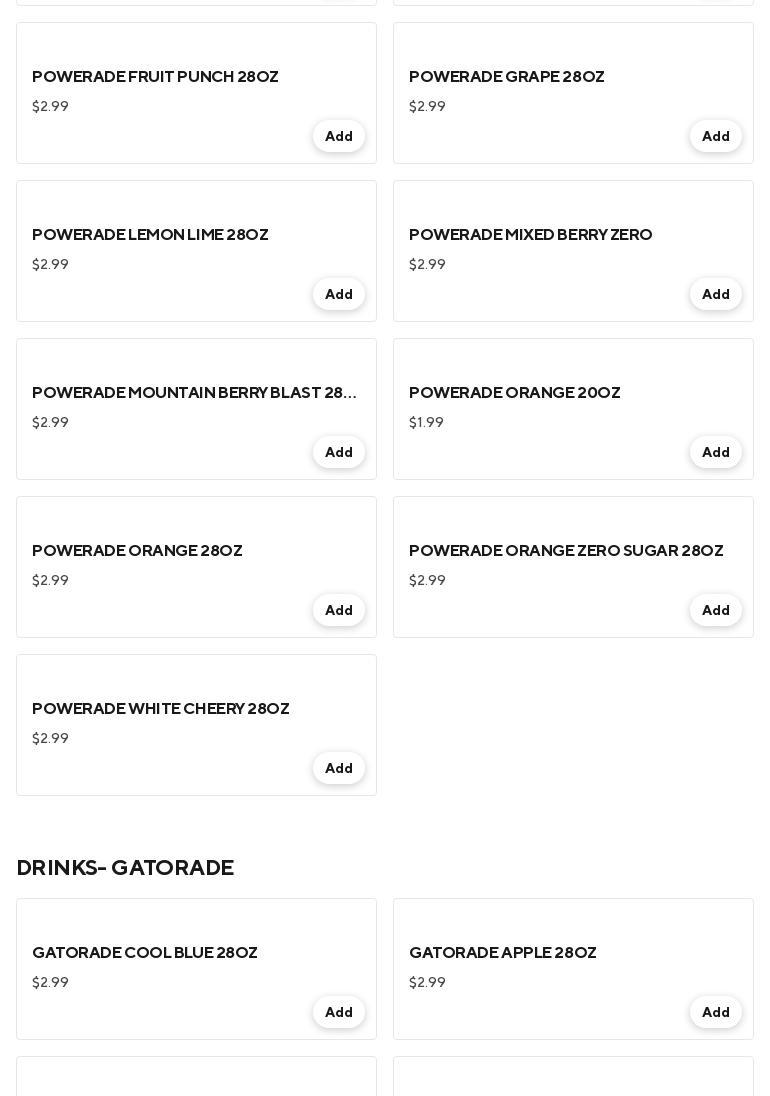Add Powerade Orange 20oz for $1.99
This screenshot has width=770, height=1096.
pyautogui.click(x=715, y=452)
